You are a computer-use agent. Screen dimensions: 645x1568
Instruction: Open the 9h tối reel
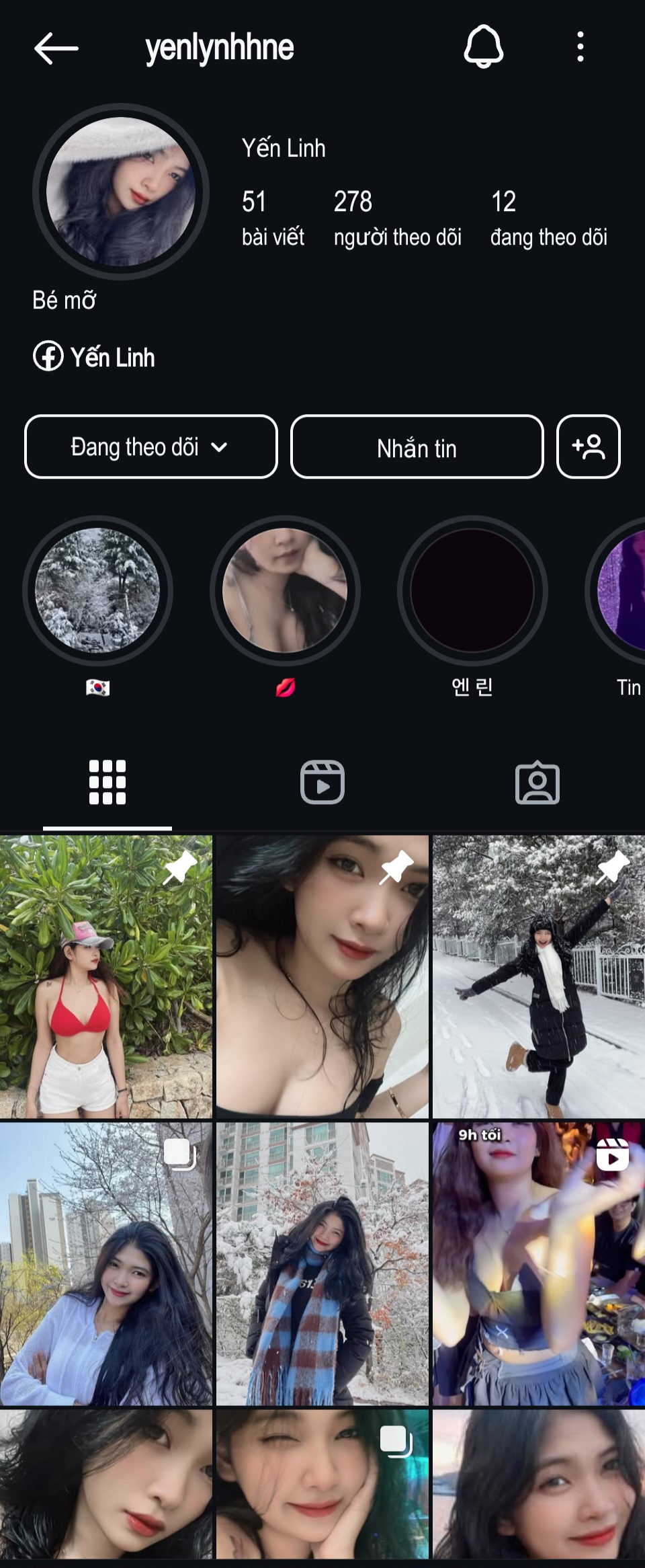[x=538, y=1264]
